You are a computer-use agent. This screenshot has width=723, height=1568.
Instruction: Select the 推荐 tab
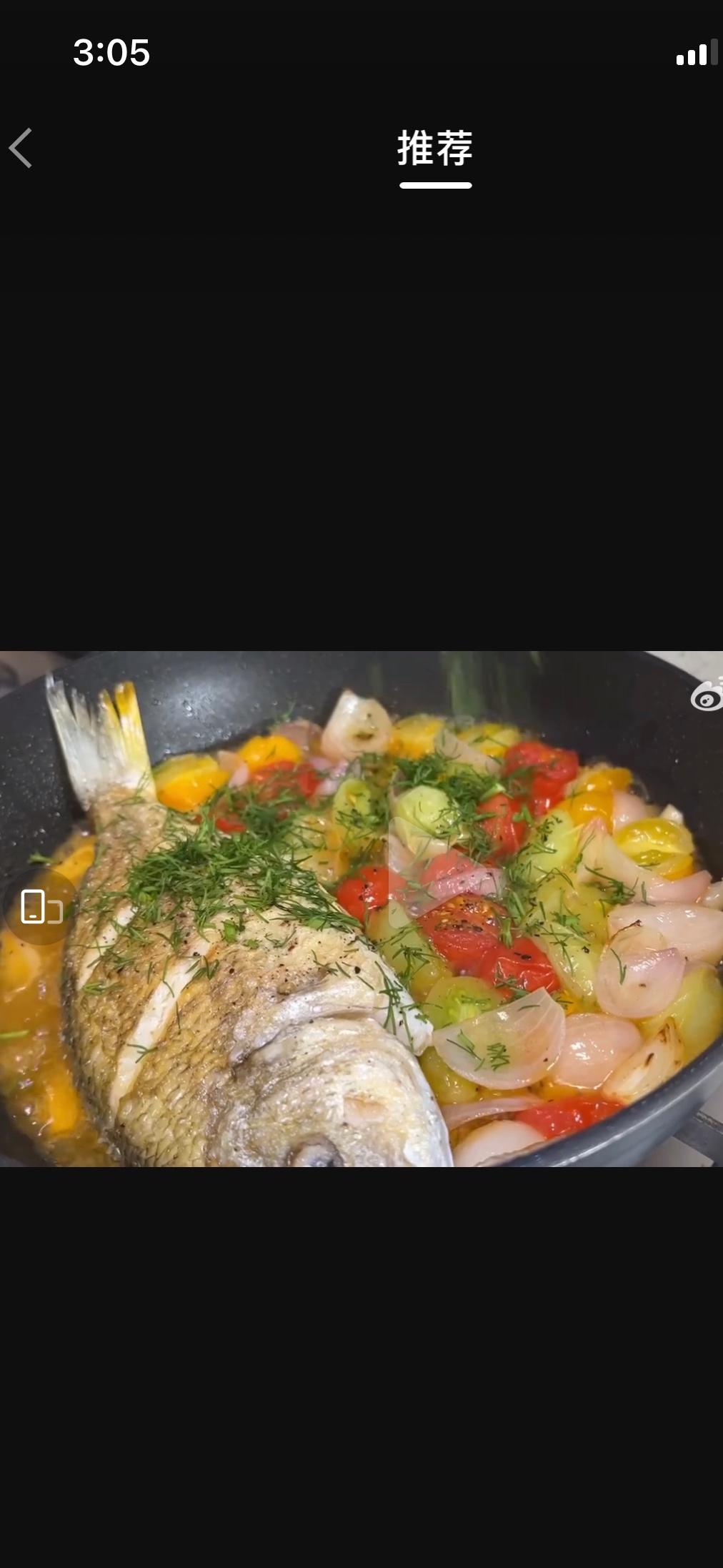pyautogui.click(x=435, y=148)
